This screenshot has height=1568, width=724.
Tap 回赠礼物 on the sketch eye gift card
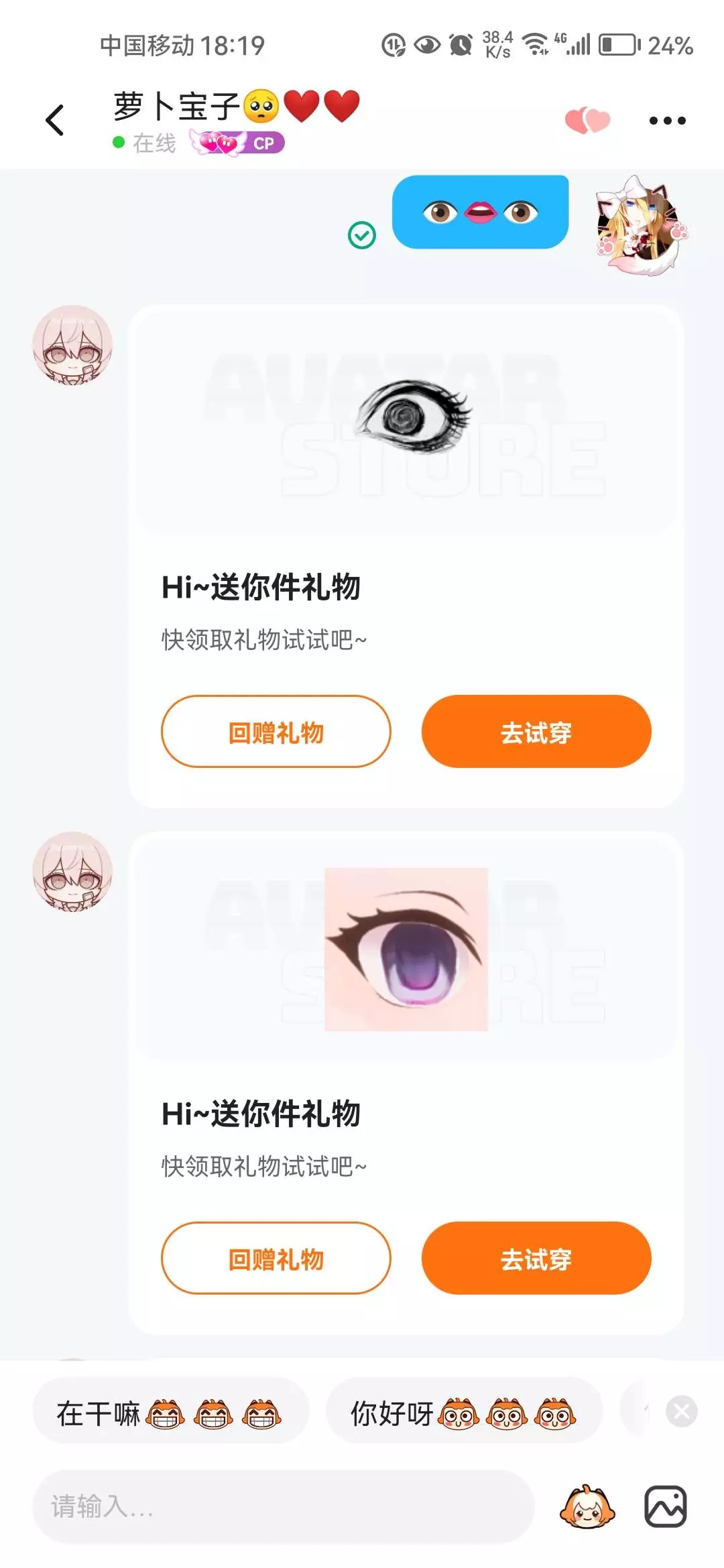[x=276, y=732]
